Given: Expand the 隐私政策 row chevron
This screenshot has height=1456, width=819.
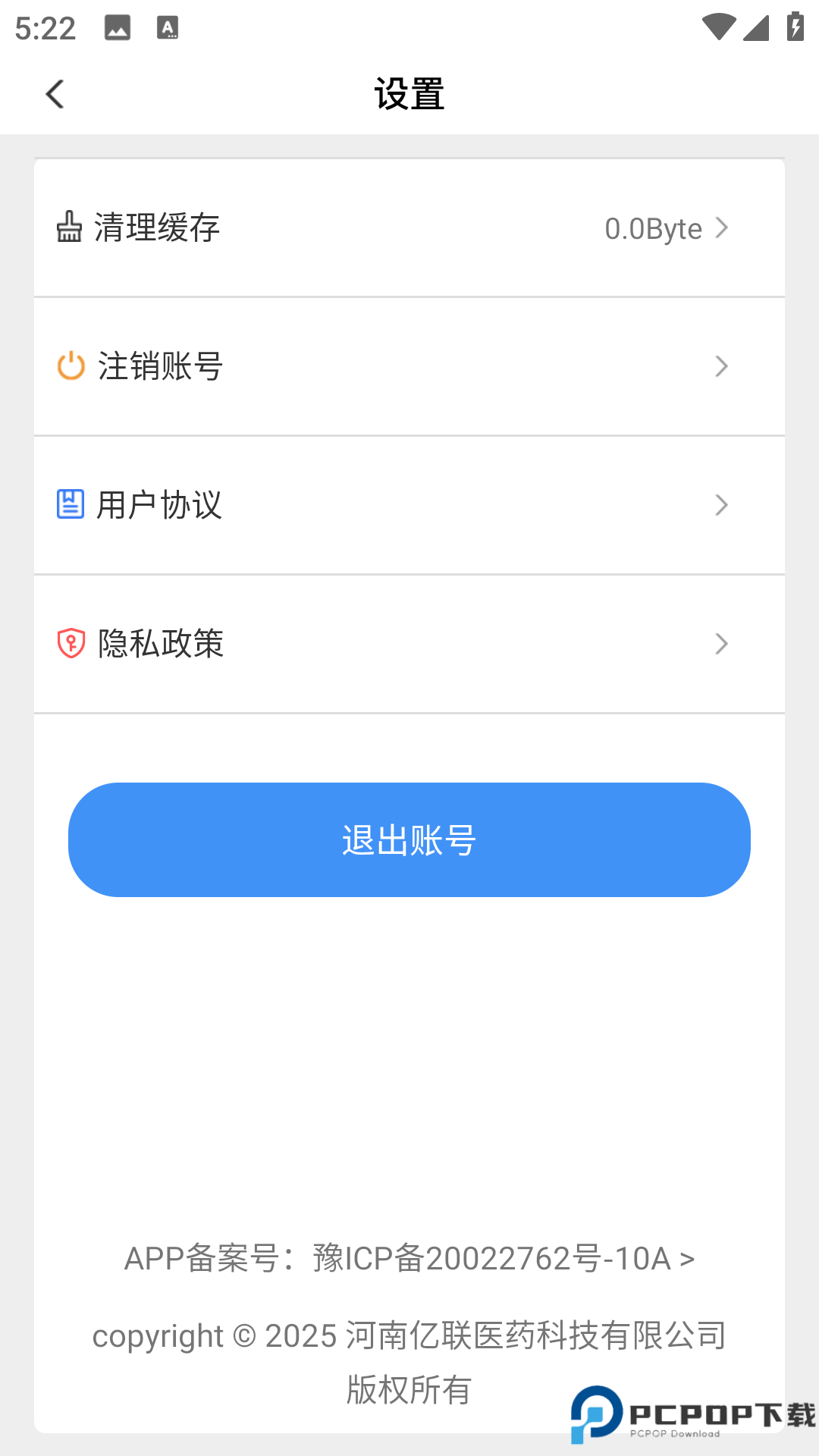Looking at the screenshot, I should click(721, 643).
